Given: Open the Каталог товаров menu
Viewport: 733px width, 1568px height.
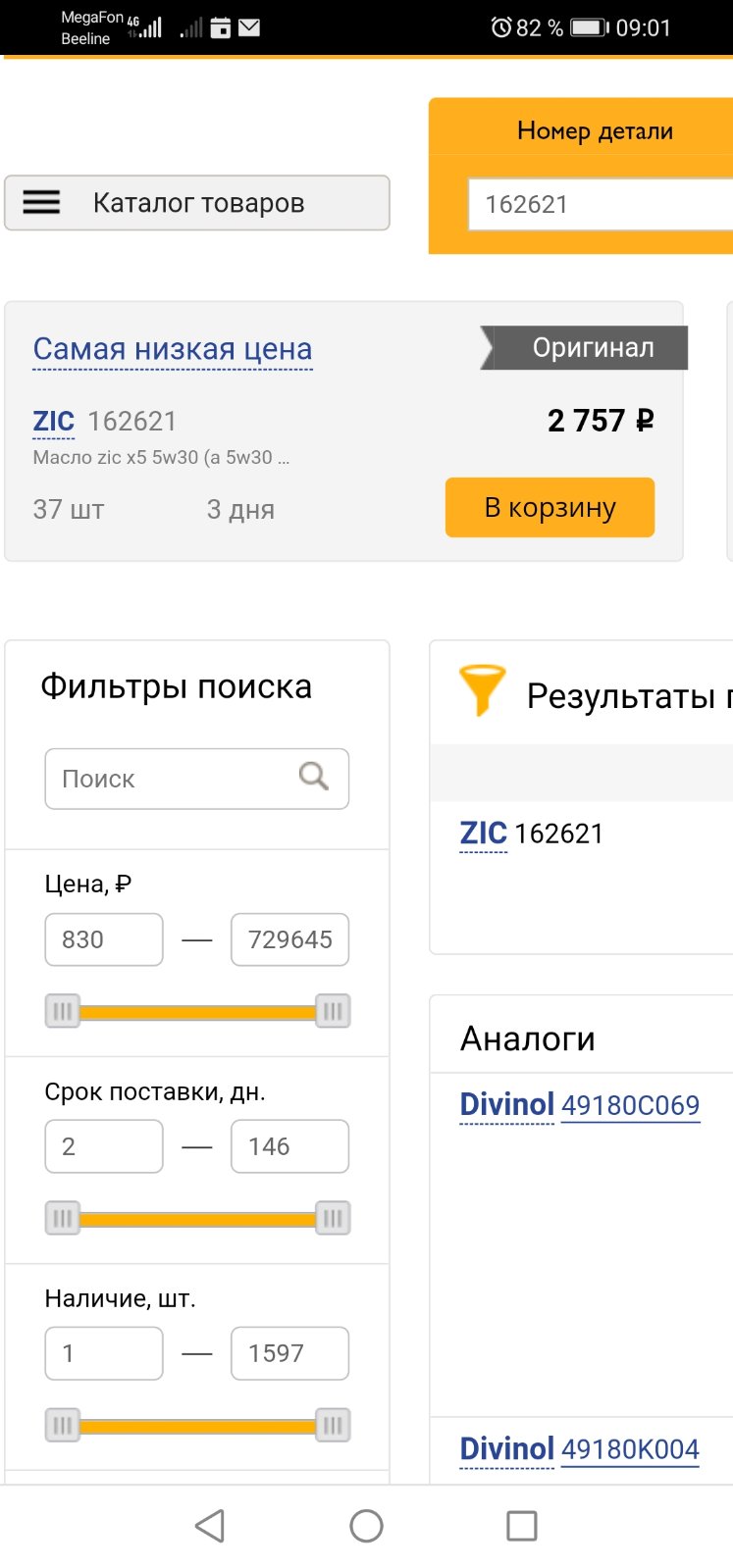Looking at the screenshot, I should click(x=196, y=203).
